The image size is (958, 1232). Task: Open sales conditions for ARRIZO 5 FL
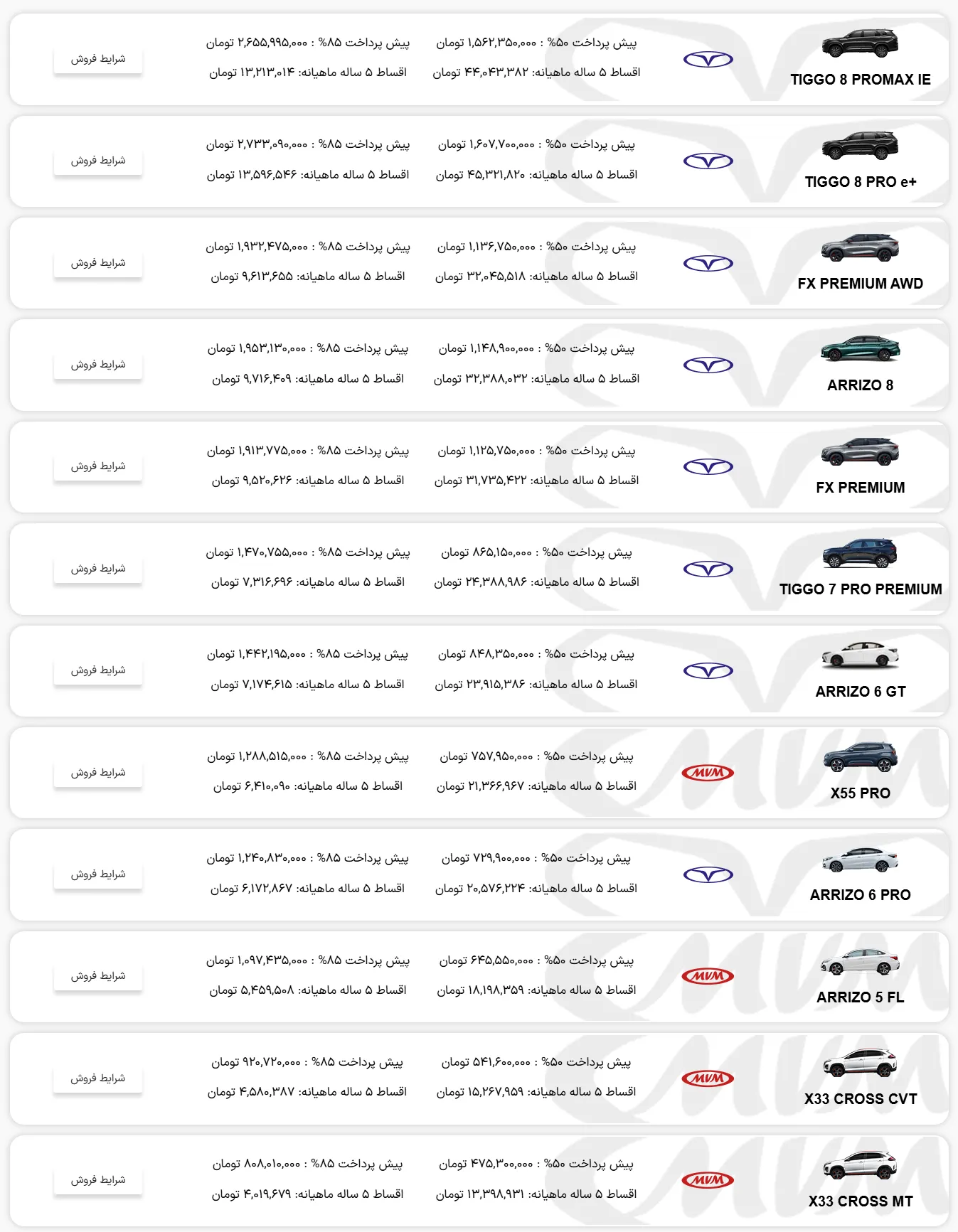pyautogui.click(x=98, y=976)
